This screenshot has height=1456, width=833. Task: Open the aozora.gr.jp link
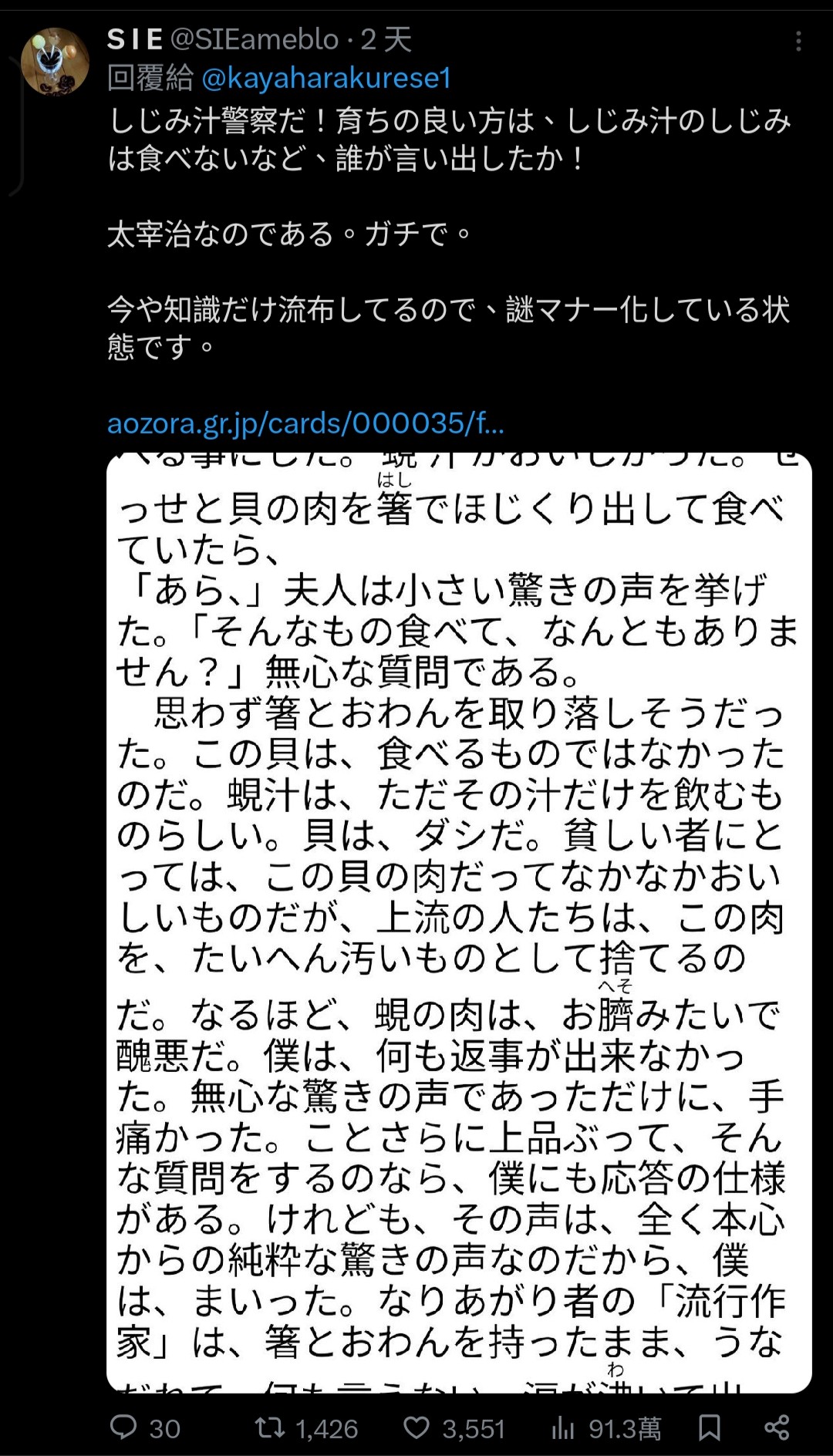305,423
